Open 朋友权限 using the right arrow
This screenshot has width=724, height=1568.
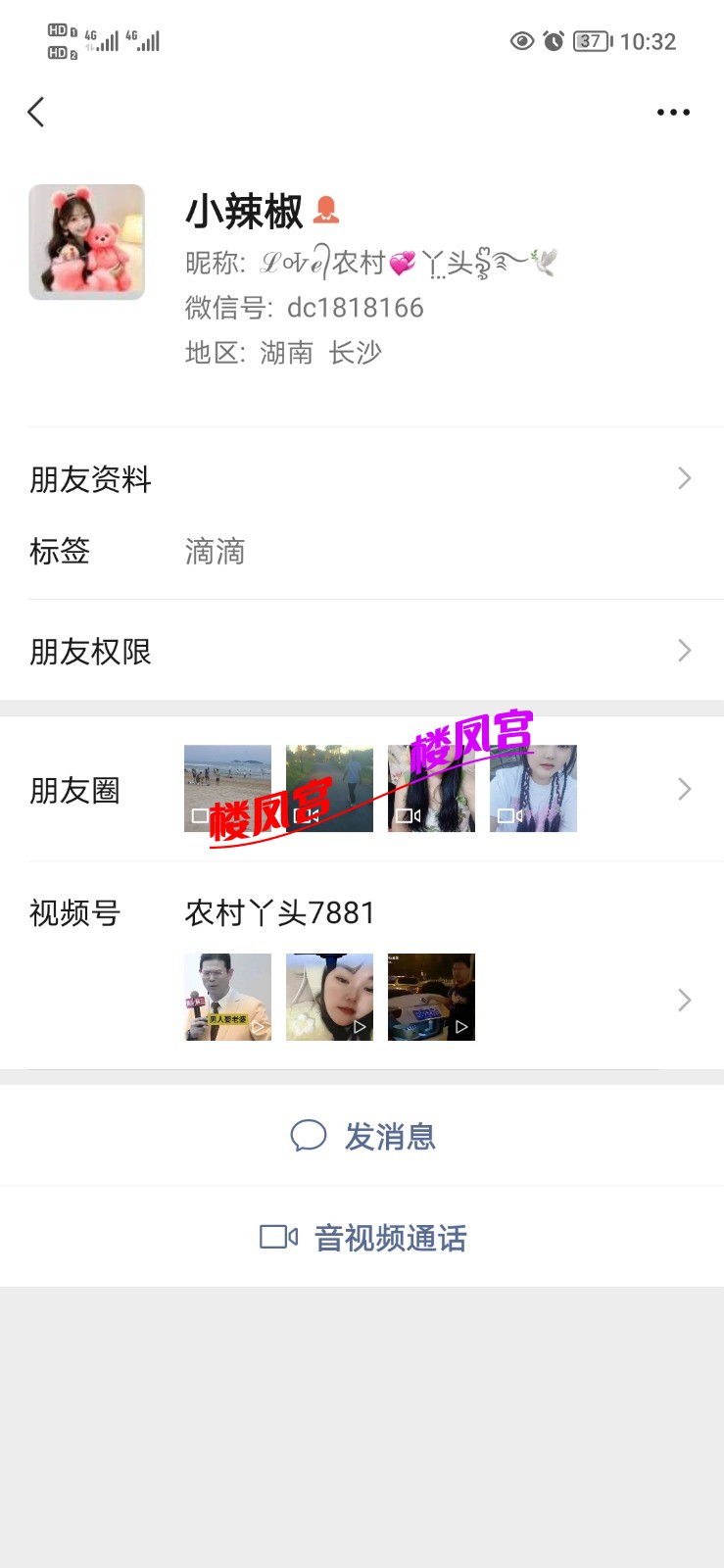click(x=684, y=650)
